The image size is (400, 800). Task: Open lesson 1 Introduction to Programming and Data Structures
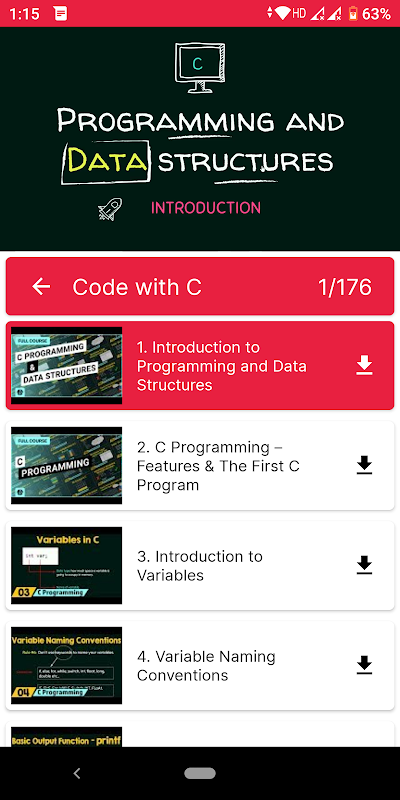[200, 365]
